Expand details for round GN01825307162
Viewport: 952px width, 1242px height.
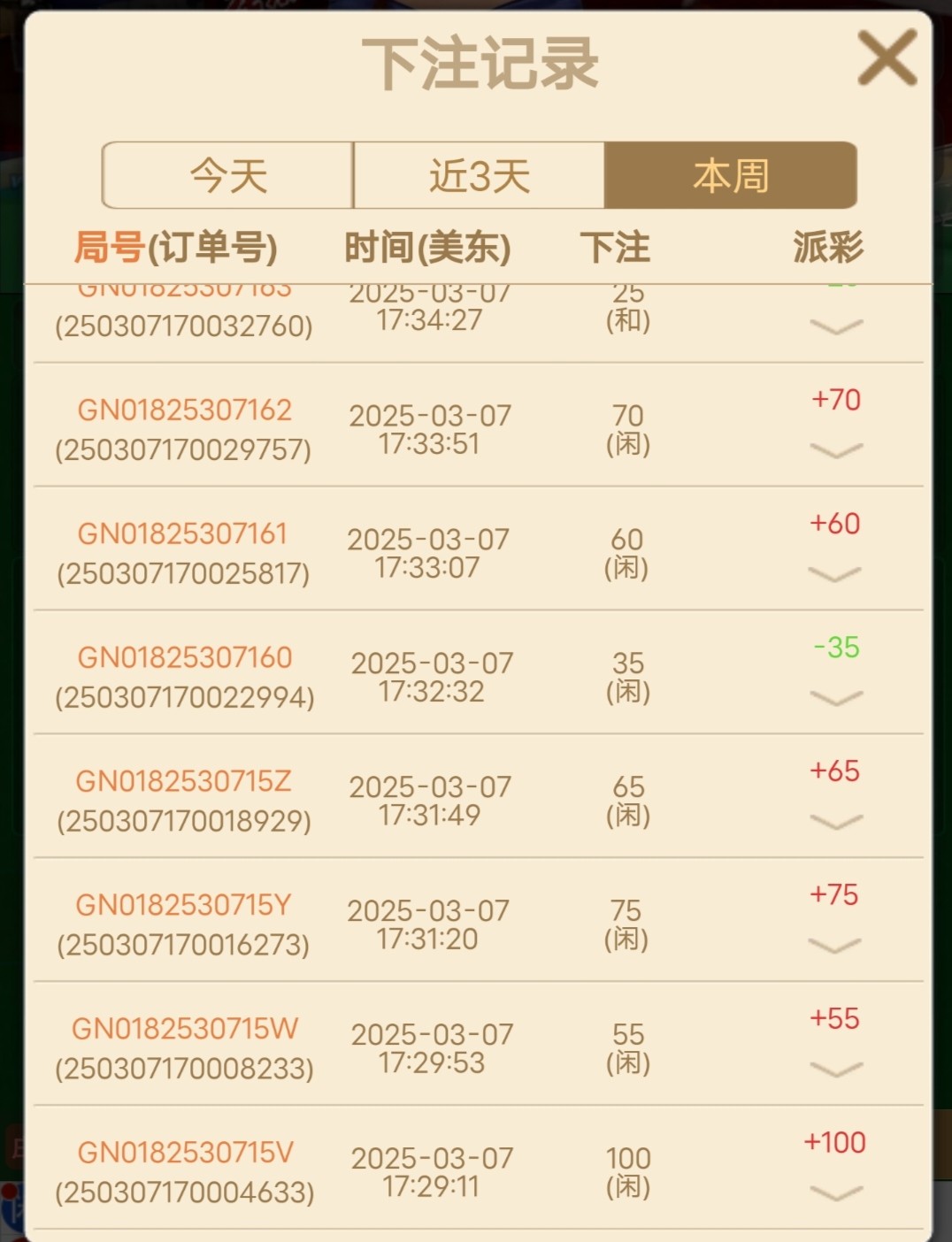(836, 451)
